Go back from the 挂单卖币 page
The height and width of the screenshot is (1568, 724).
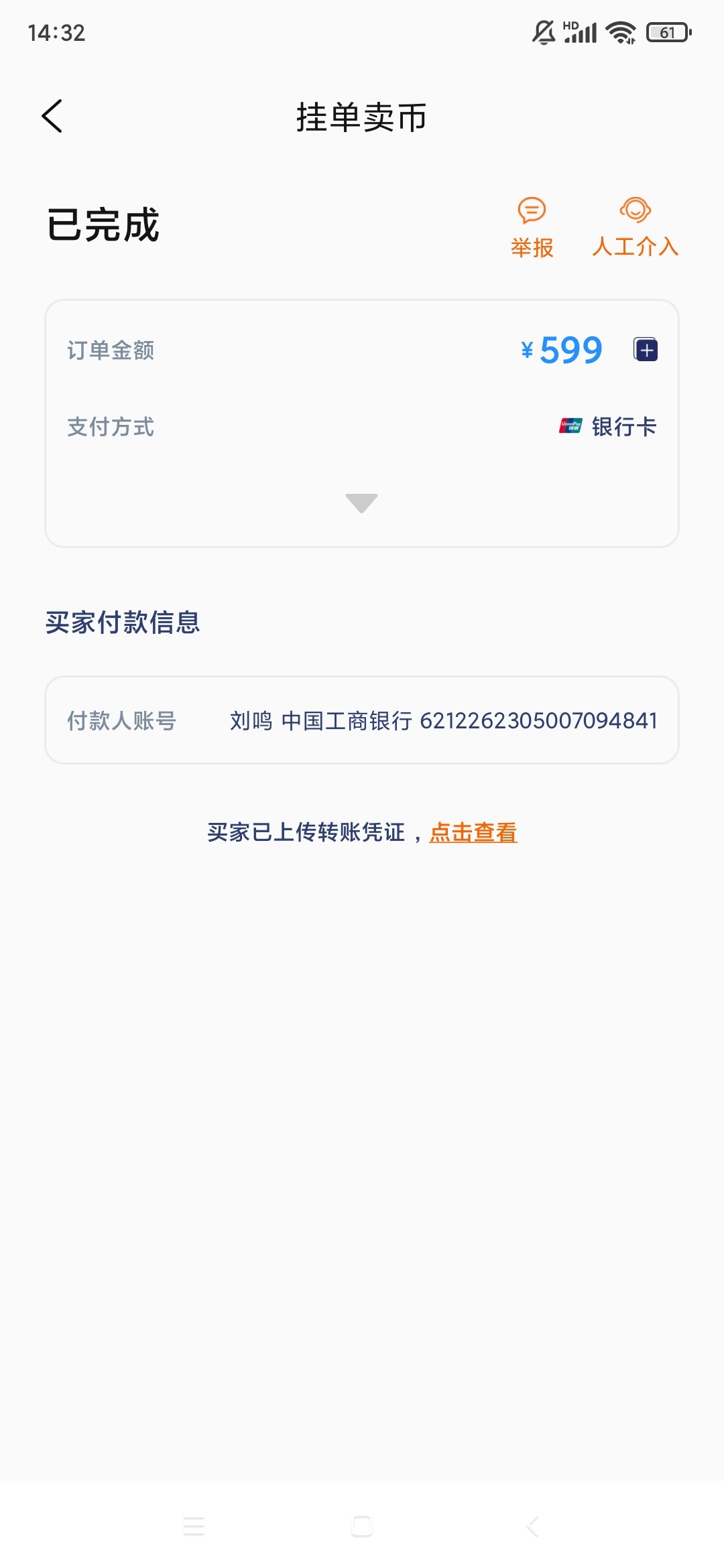[x=52, y=117]
